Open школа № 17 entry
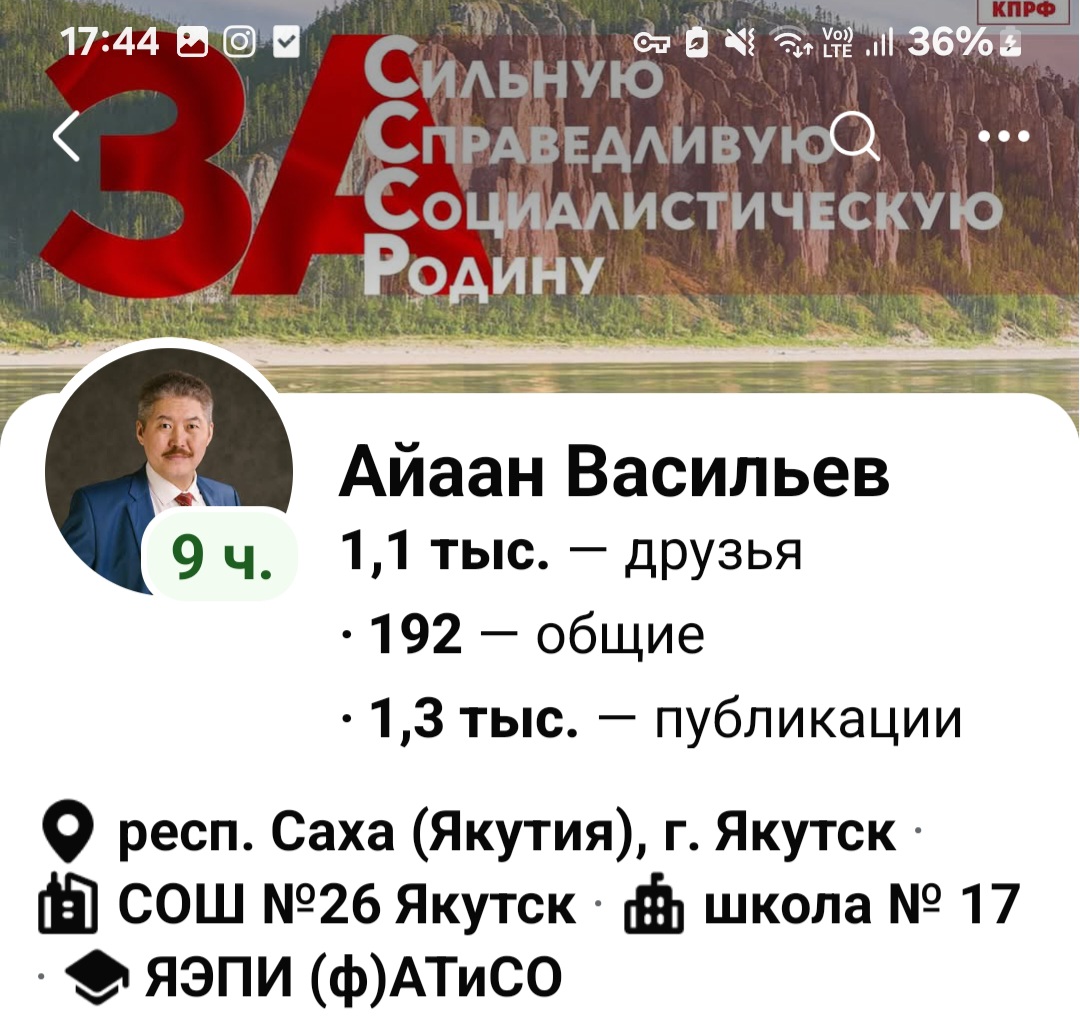Image resolution: width=1080 pixels, height=1032 pixels. point(860,908)
